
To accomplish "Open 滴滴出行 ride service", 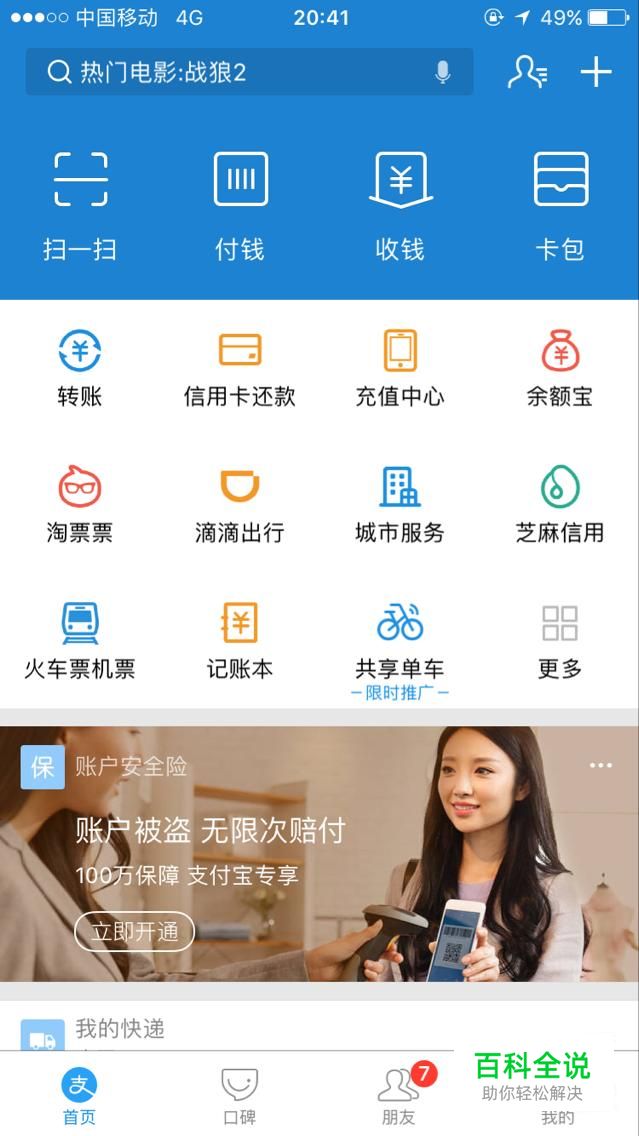I will pyautogui.click(x=240, y=504).
